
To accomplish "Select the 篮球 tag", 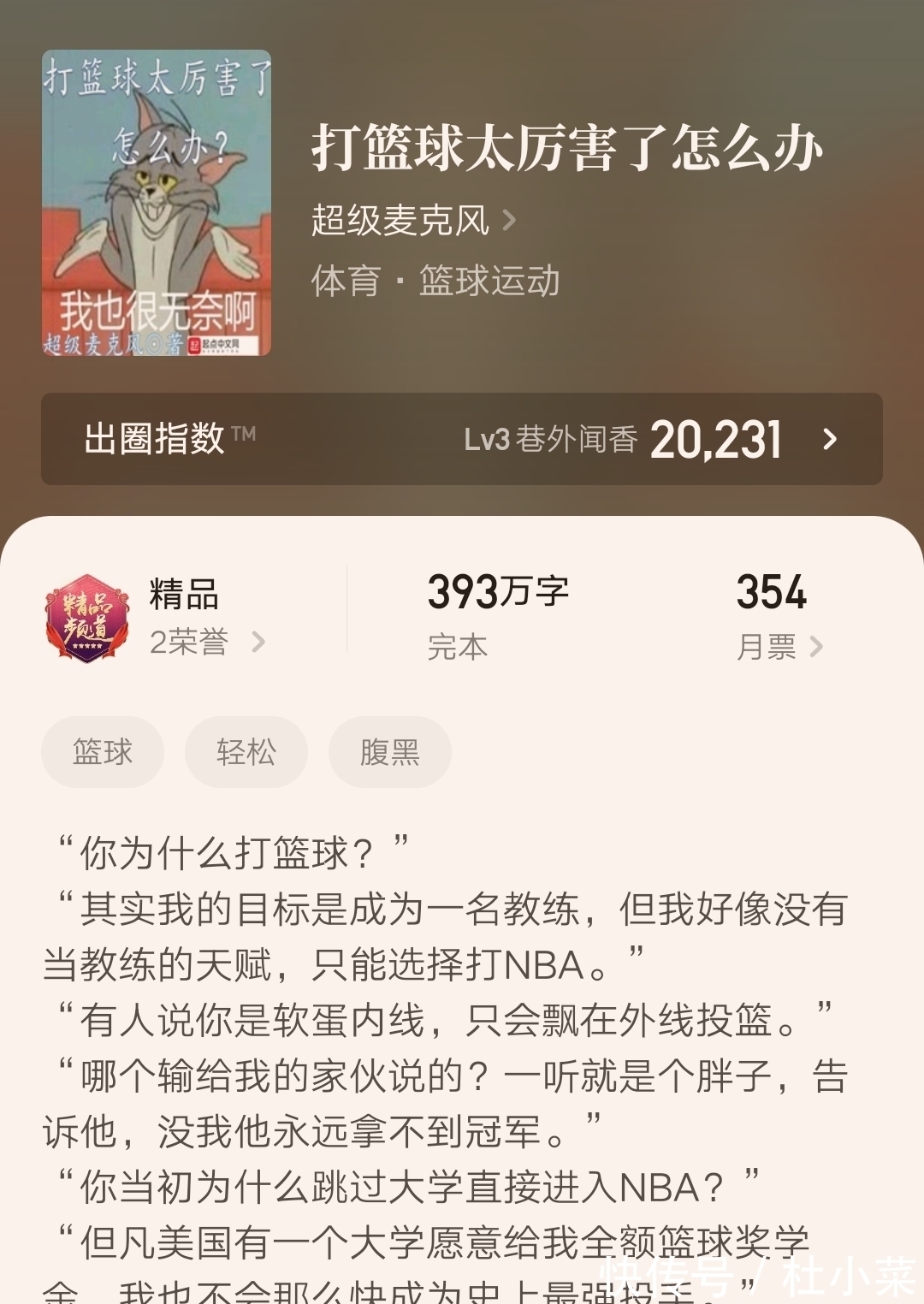I will coord(102,751).
